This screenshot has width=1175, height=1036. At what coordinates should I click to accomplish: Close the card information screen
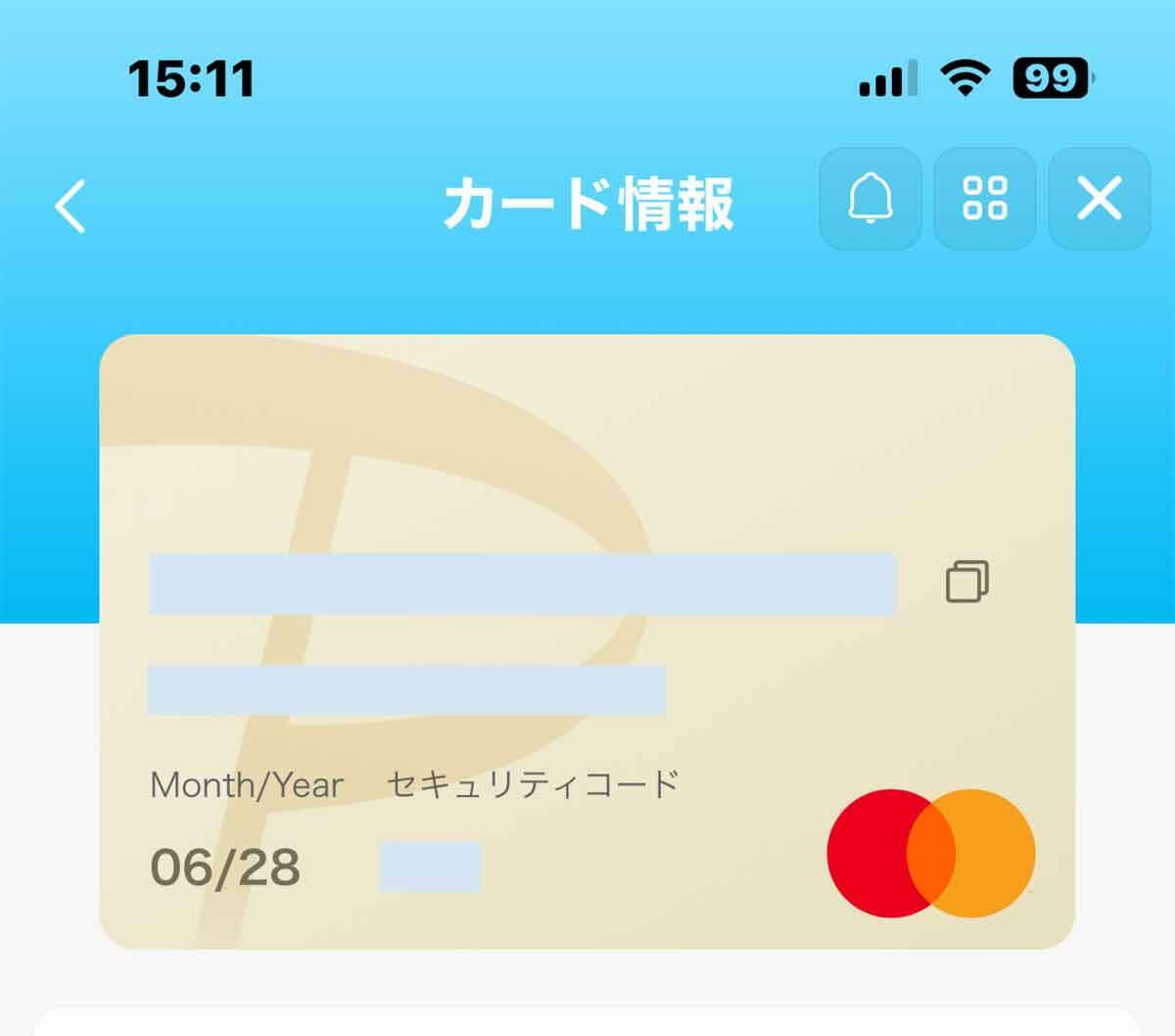coord(1099,199)
